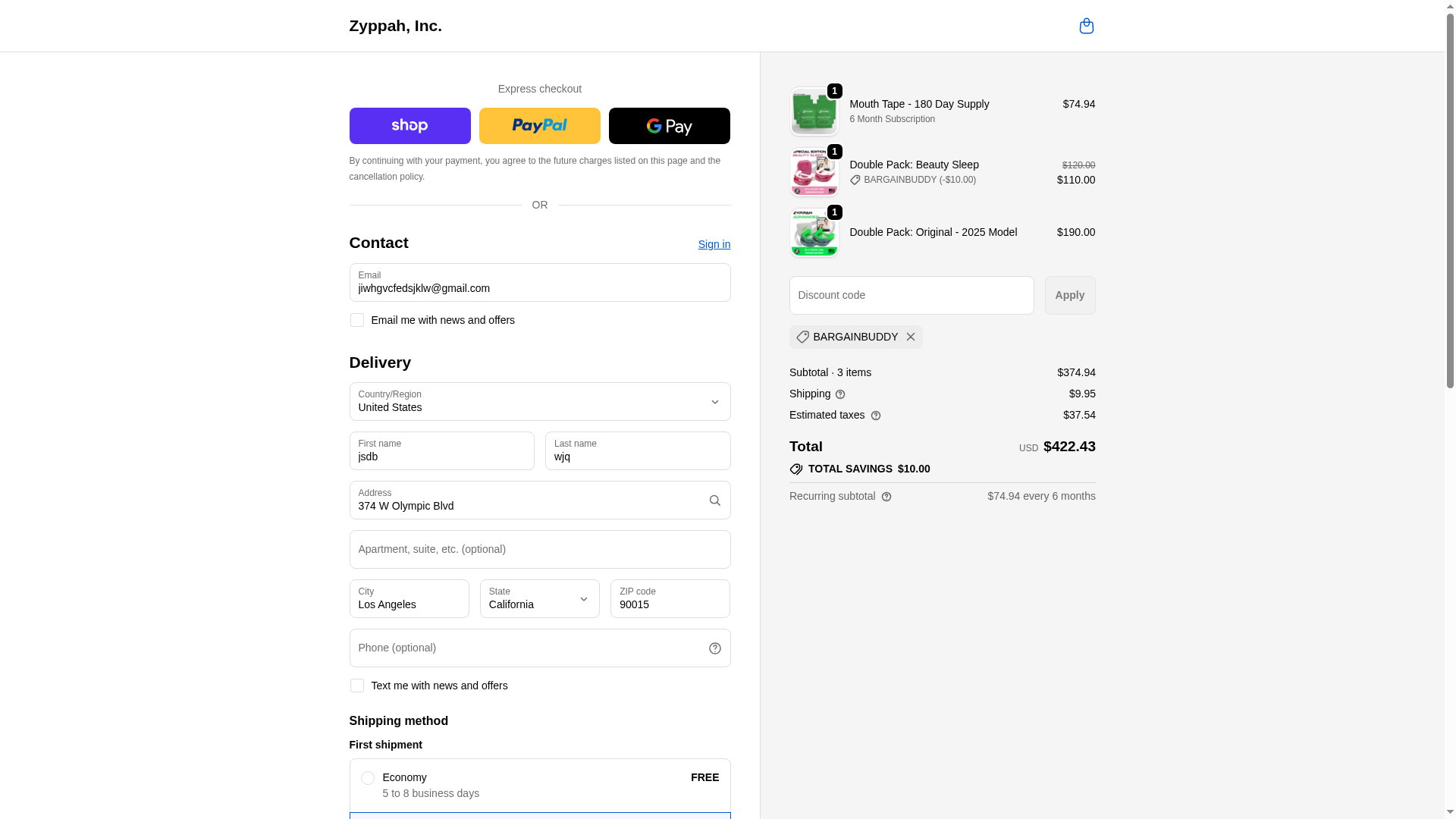This screenshot has width=1456, height=819.
Task: Open the shopping bag icon
Action: coord(1086,26)
